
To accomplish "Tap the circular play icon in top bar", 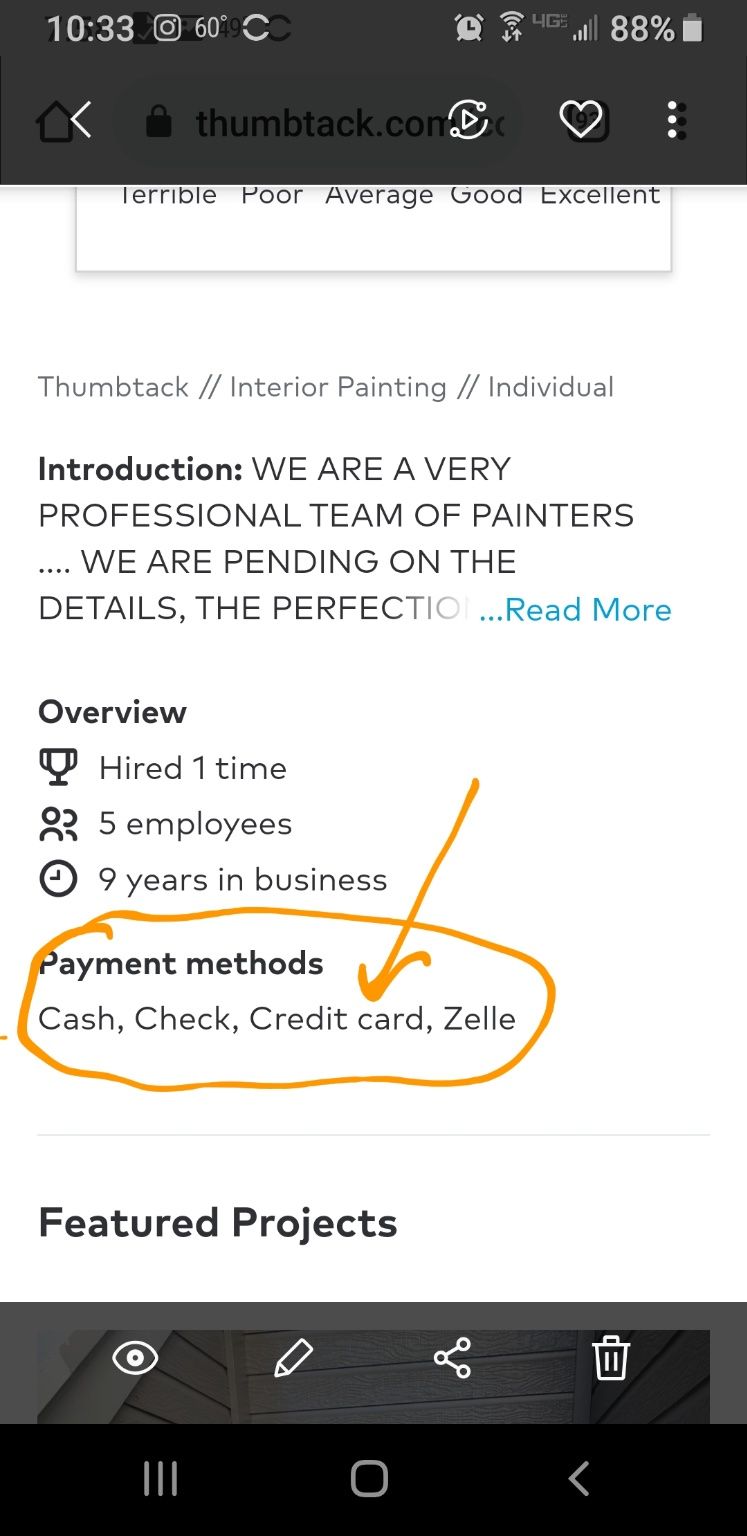I will point(467,121).
